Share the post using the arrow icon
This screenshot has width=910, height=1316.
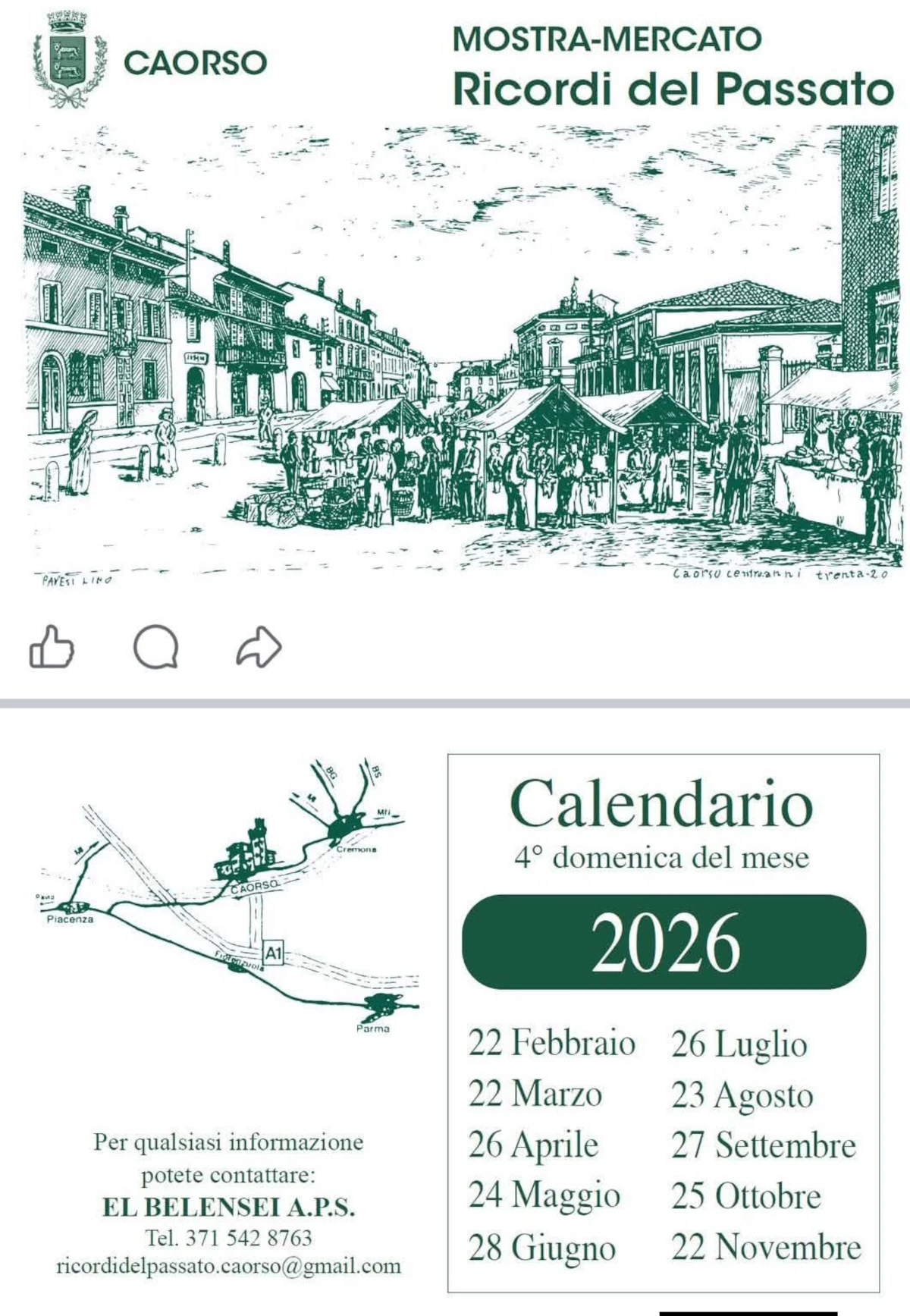259,647
